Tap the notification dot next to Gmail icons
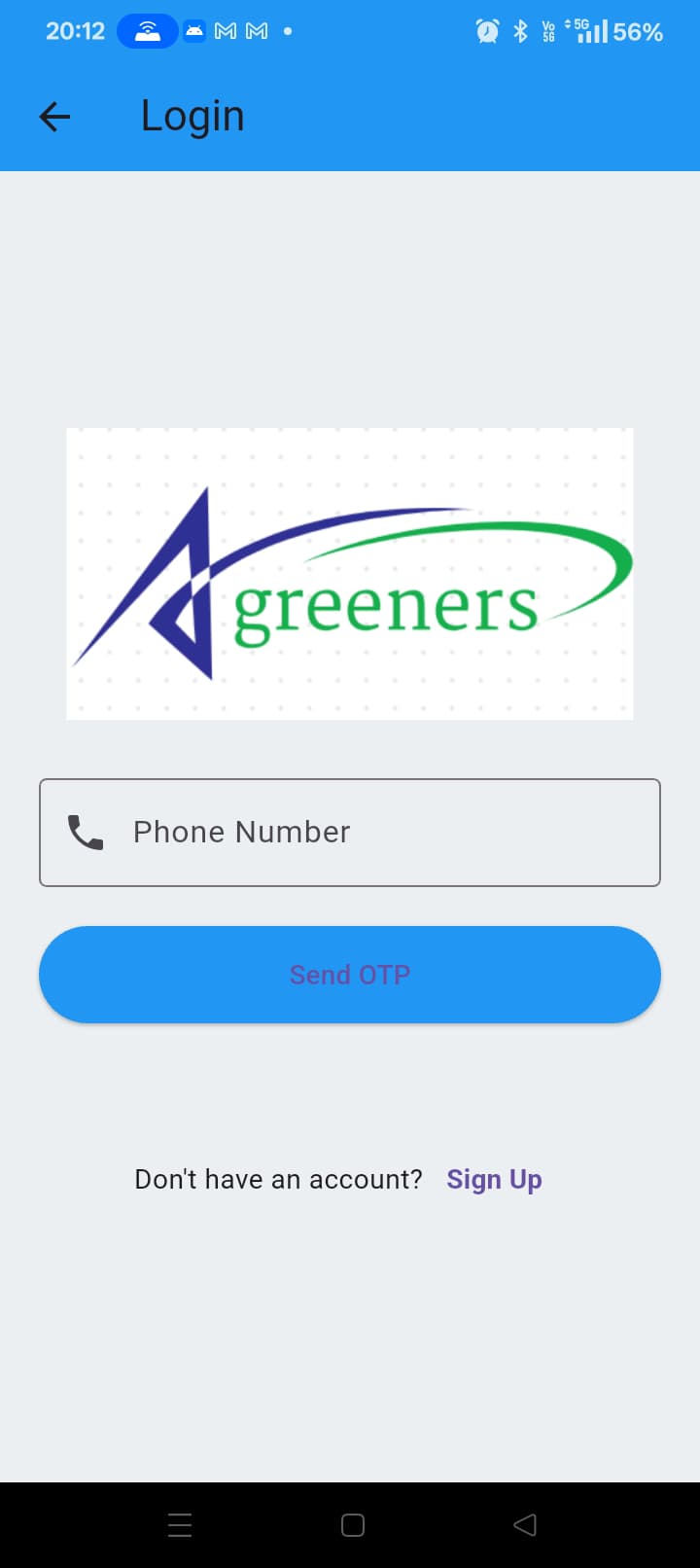Viewport: 700px width, 1568px height. (287, 32)
